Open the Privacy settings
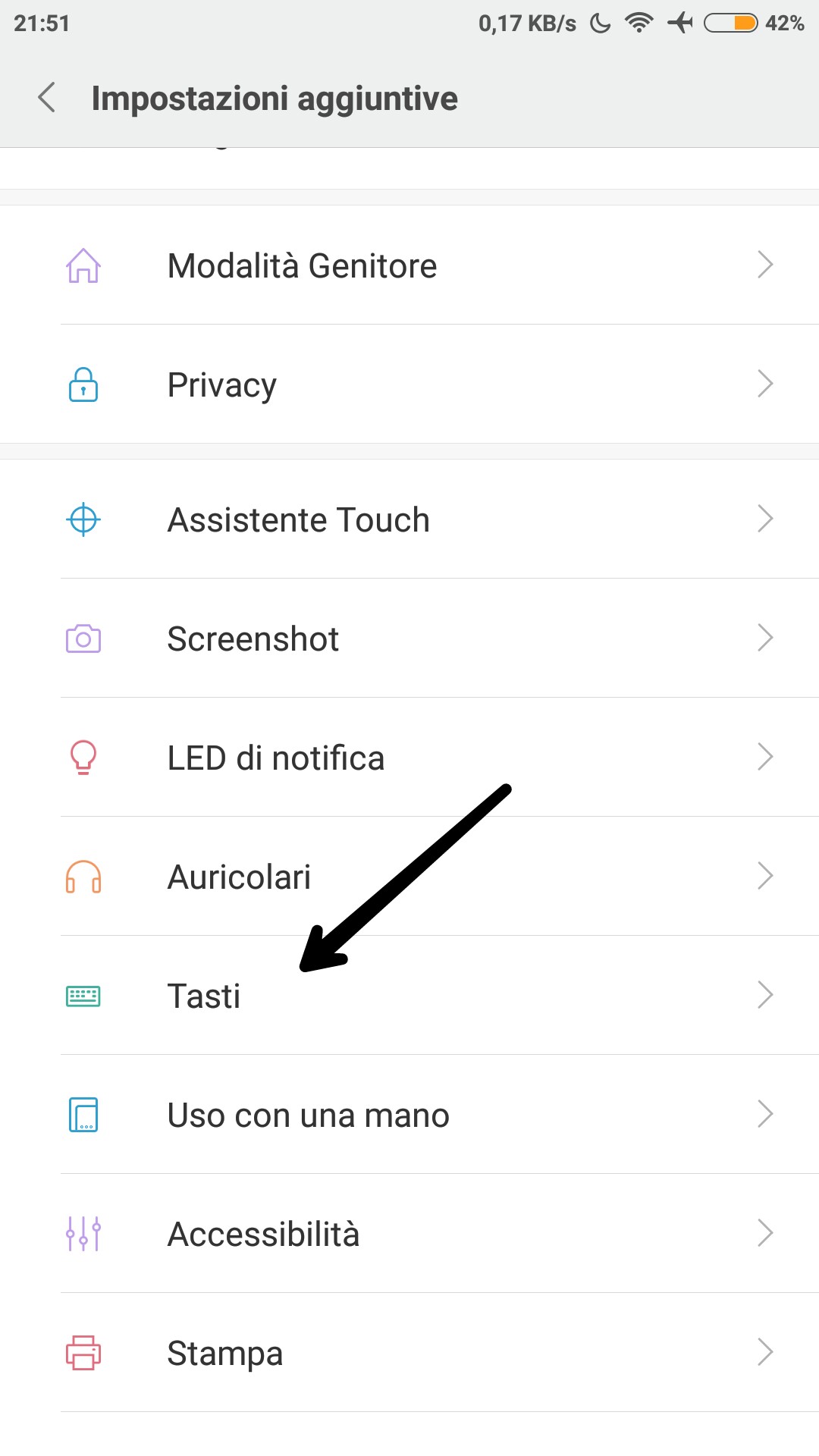This screenshot has height=1456, width=819. pyautogui.click(x=409, y=384)
